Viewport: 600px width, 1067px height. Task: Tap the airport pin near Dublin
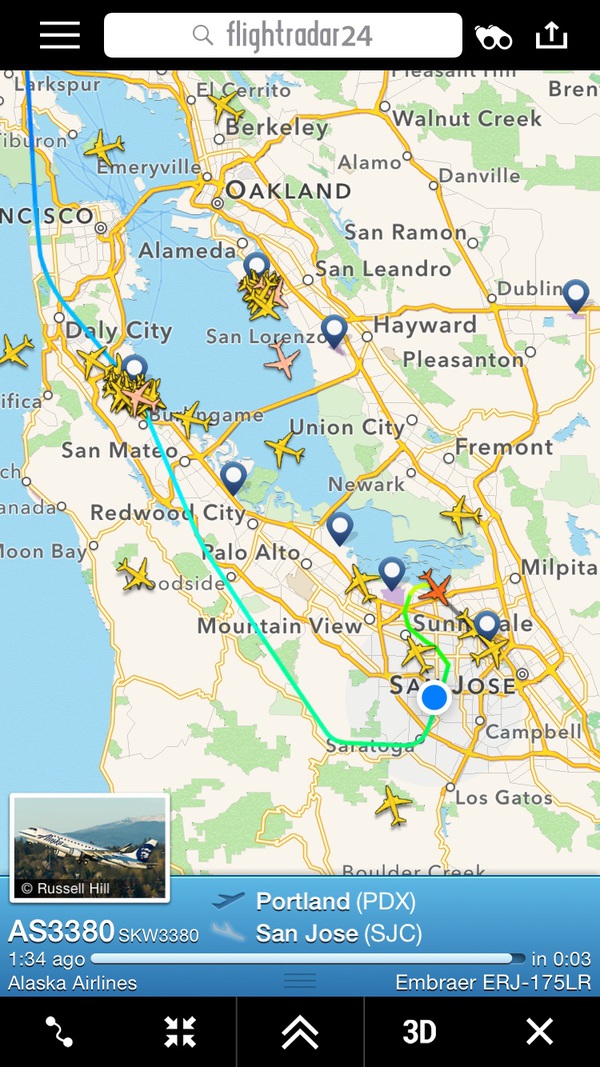(576, 295)
